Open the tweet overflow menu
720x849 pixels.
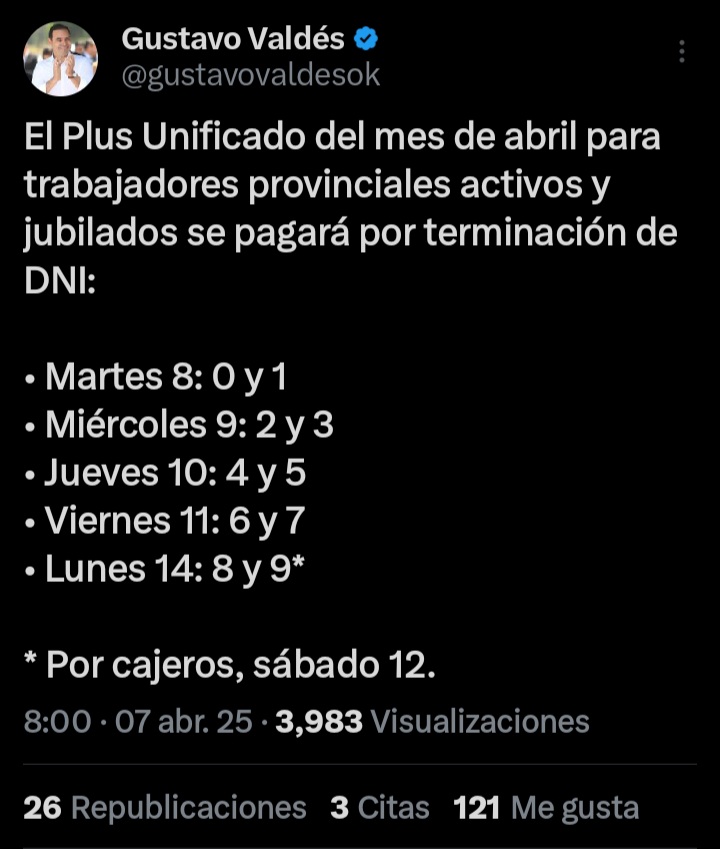pyautogui.click(x=682, y=51)
